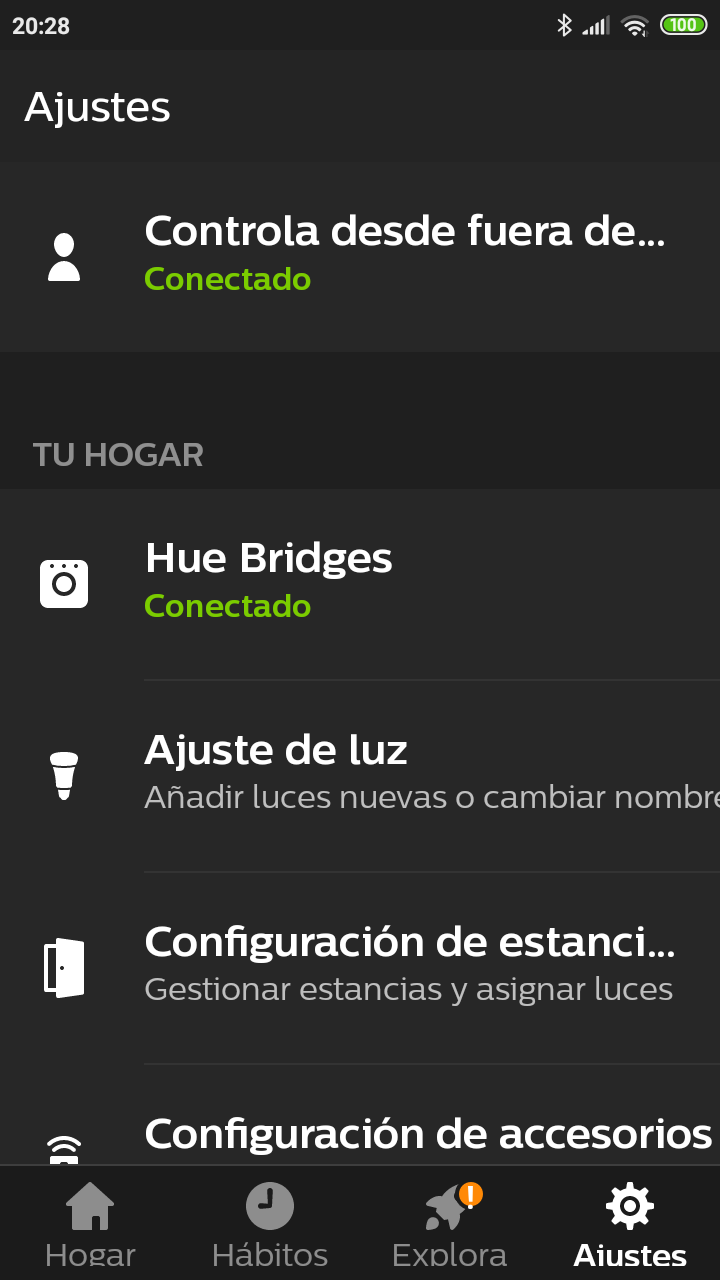
Task: Switch to the Hábitos tab
Action: point(270,1225)
